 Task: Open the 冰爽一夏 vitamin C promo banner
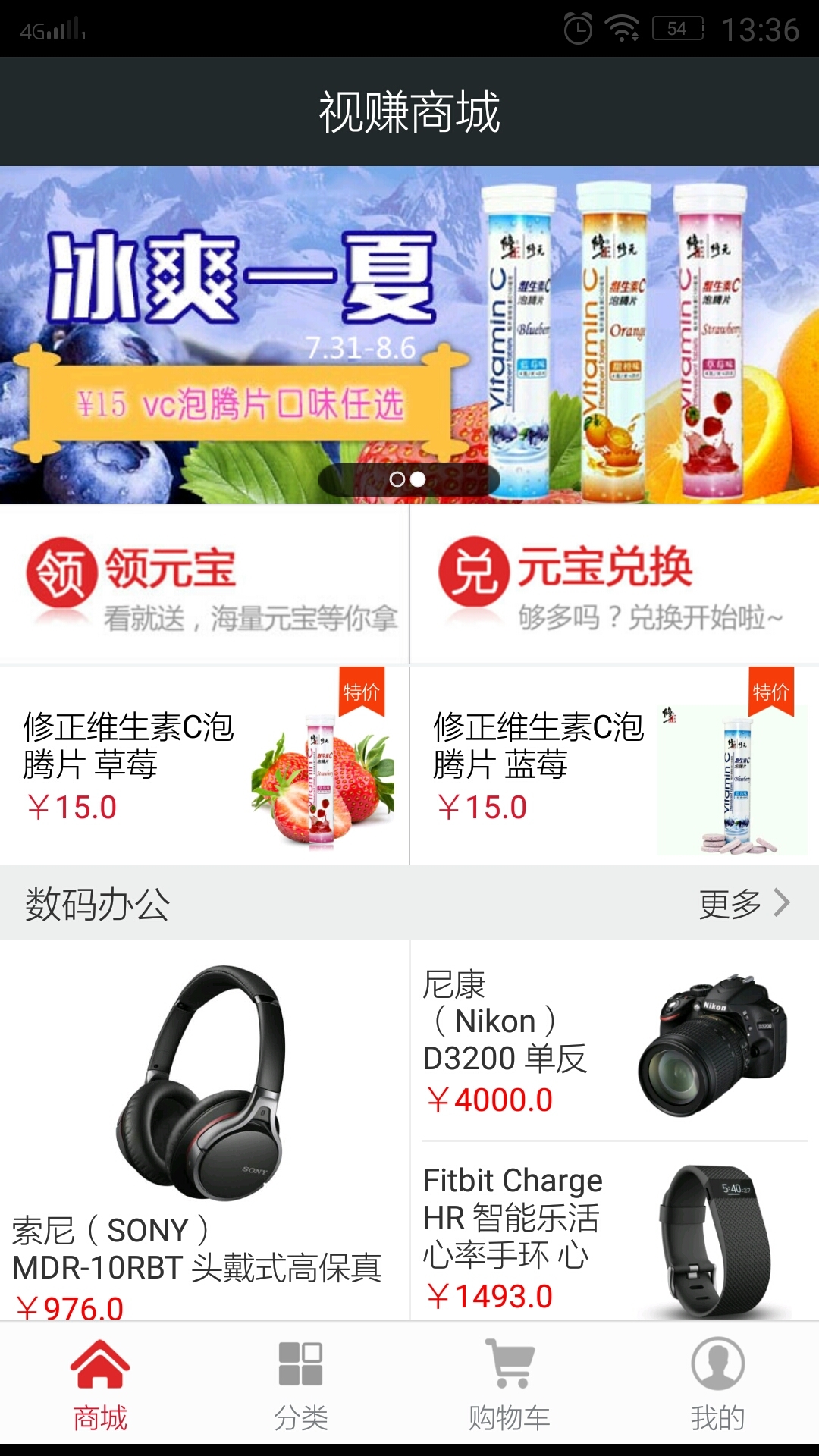pos(409,334)
